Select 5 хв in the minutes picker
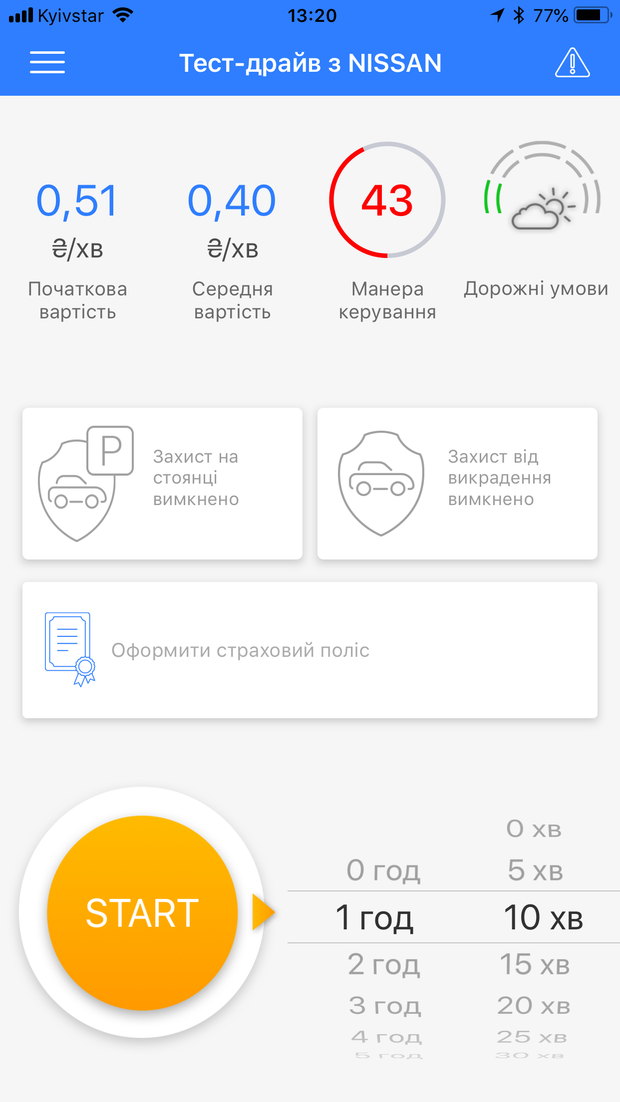620x1102 pixels. click(534, 871)
